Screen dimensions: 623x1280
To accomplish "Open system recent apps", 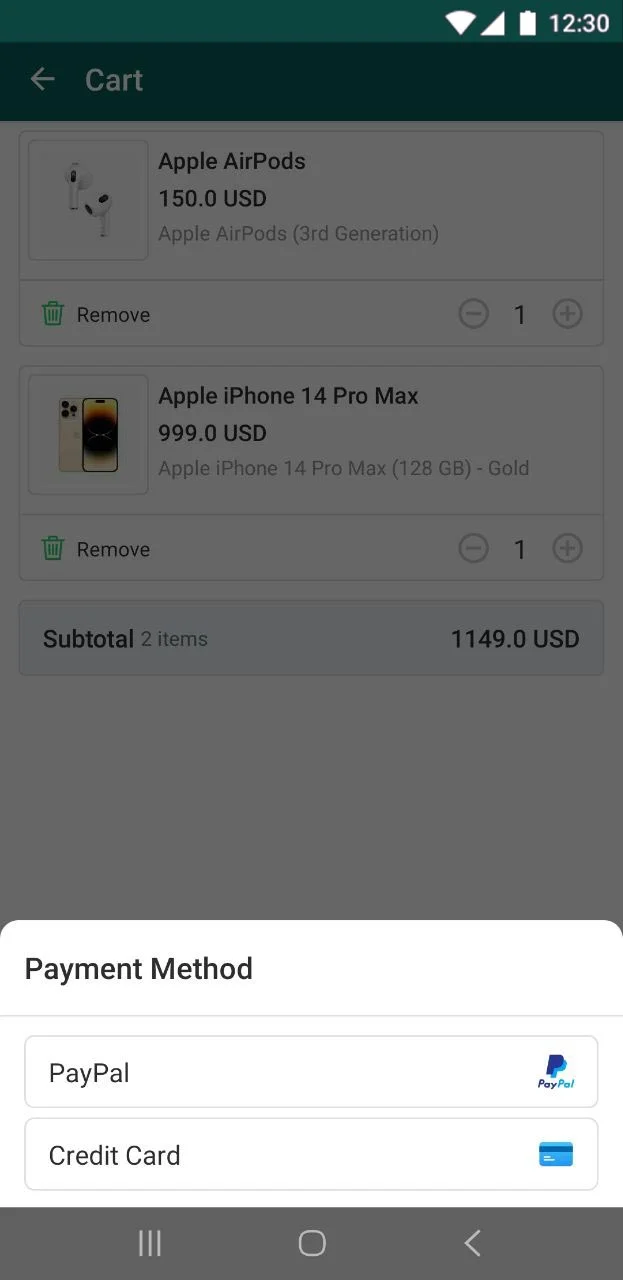I will (150, 1243).
